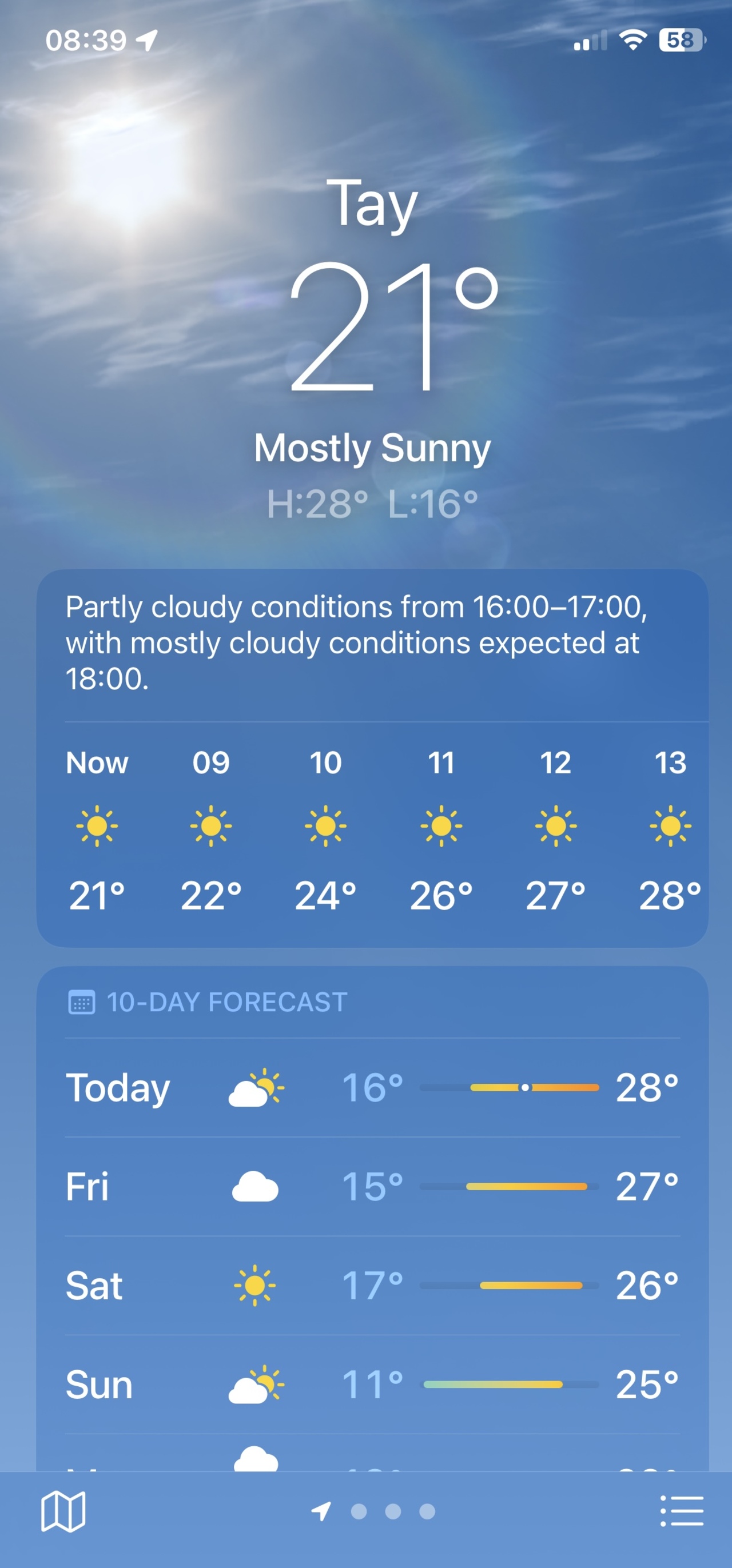The image size is (732, 1568).
Task: Open Sun forecast row
Action: coord(372,1384)
